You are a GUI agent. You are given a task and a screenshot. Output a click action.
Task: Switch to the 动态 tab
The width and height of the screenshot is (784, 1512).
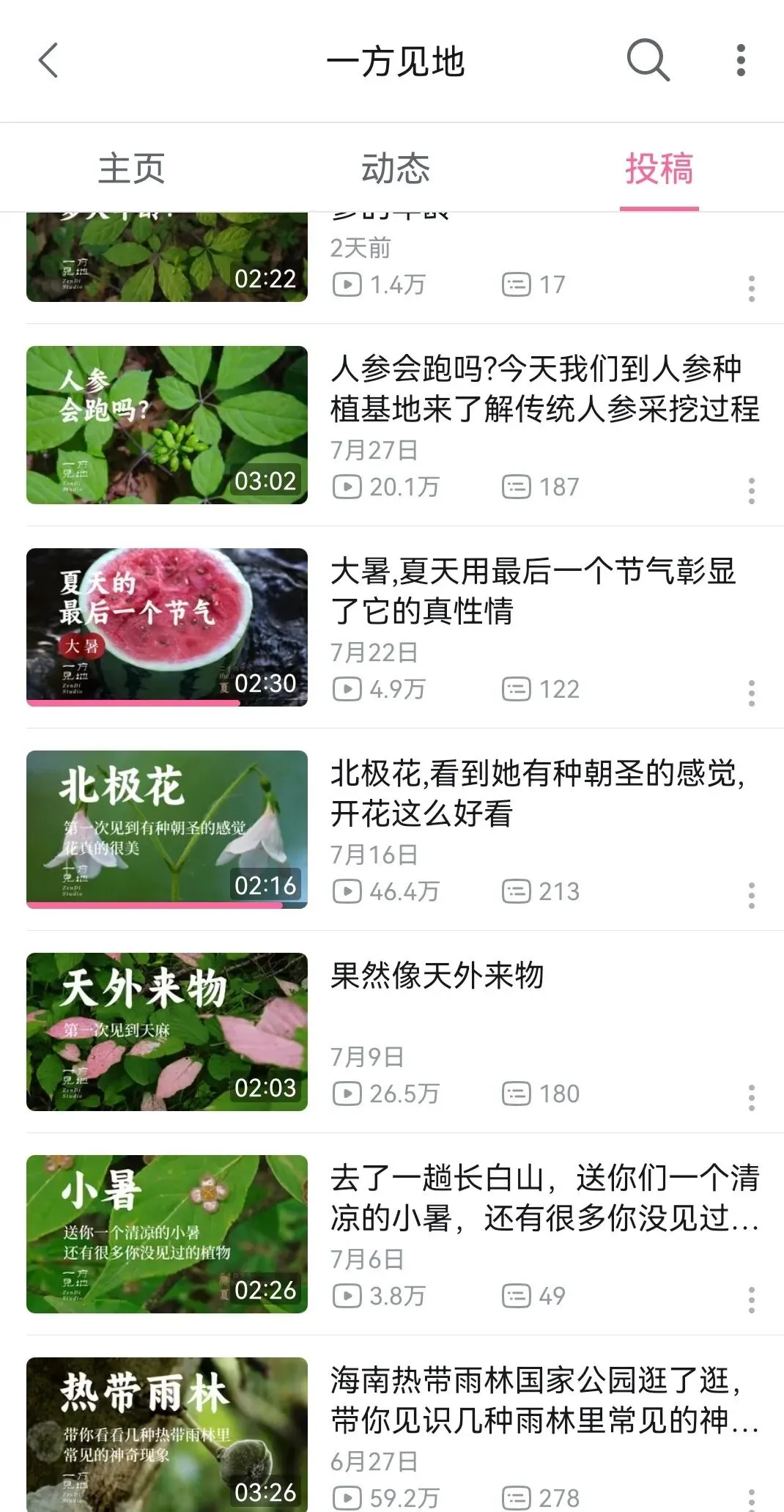point(395,169)
